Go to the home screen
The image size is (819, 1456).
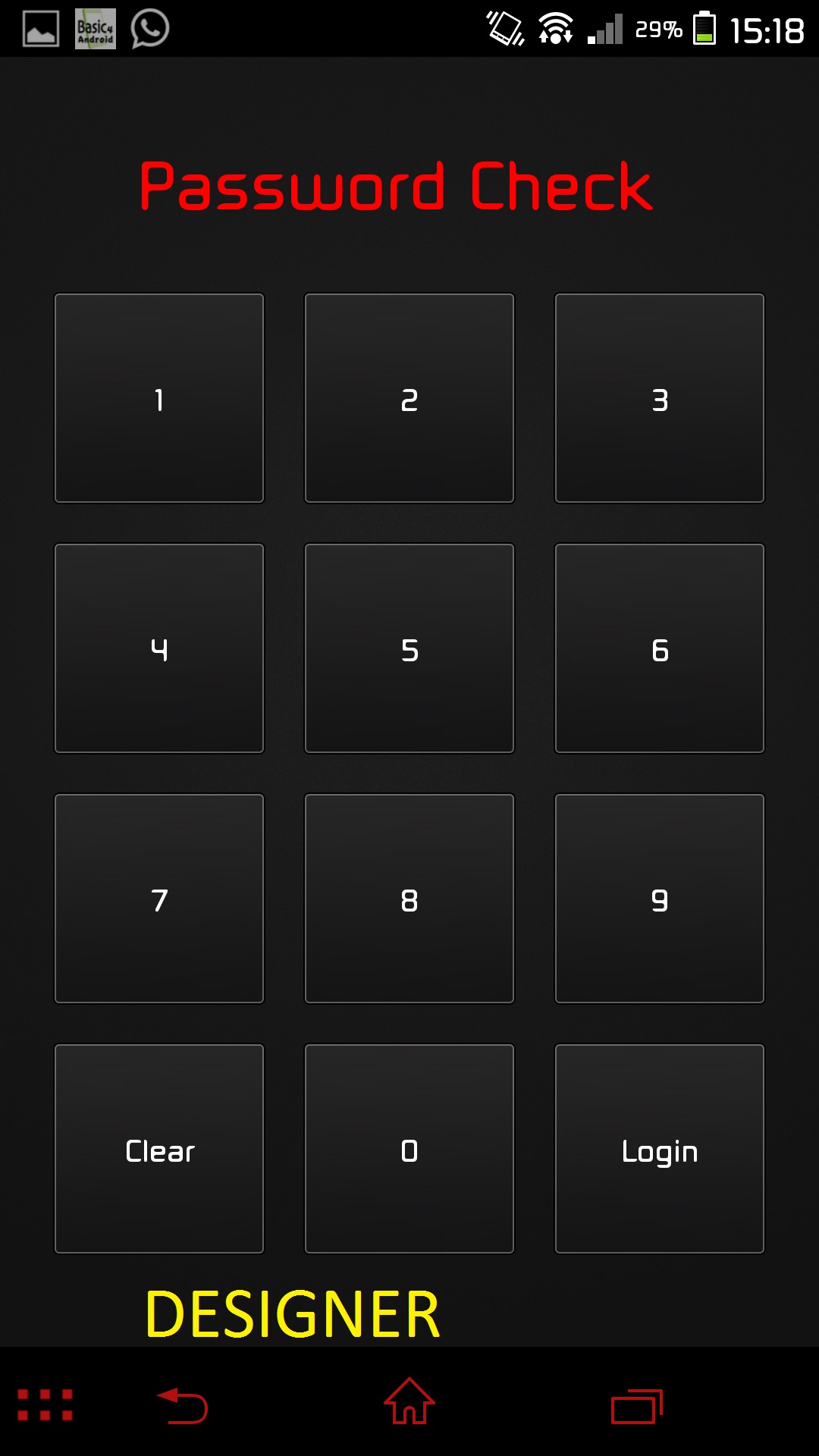pyautogui.click(x=409, y=1401)
